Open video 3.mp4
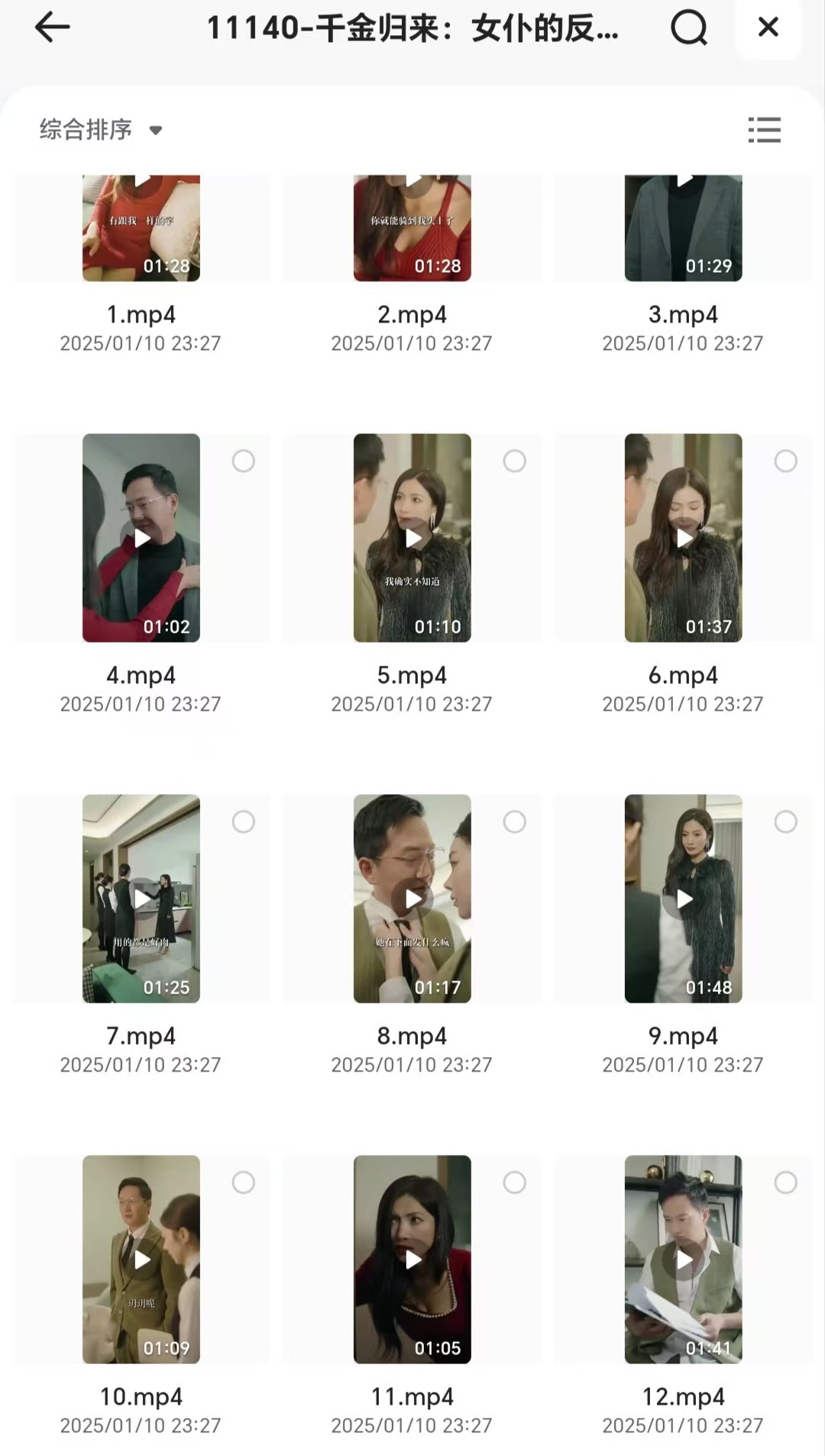 pyautogui.click(x=683, y=229)
